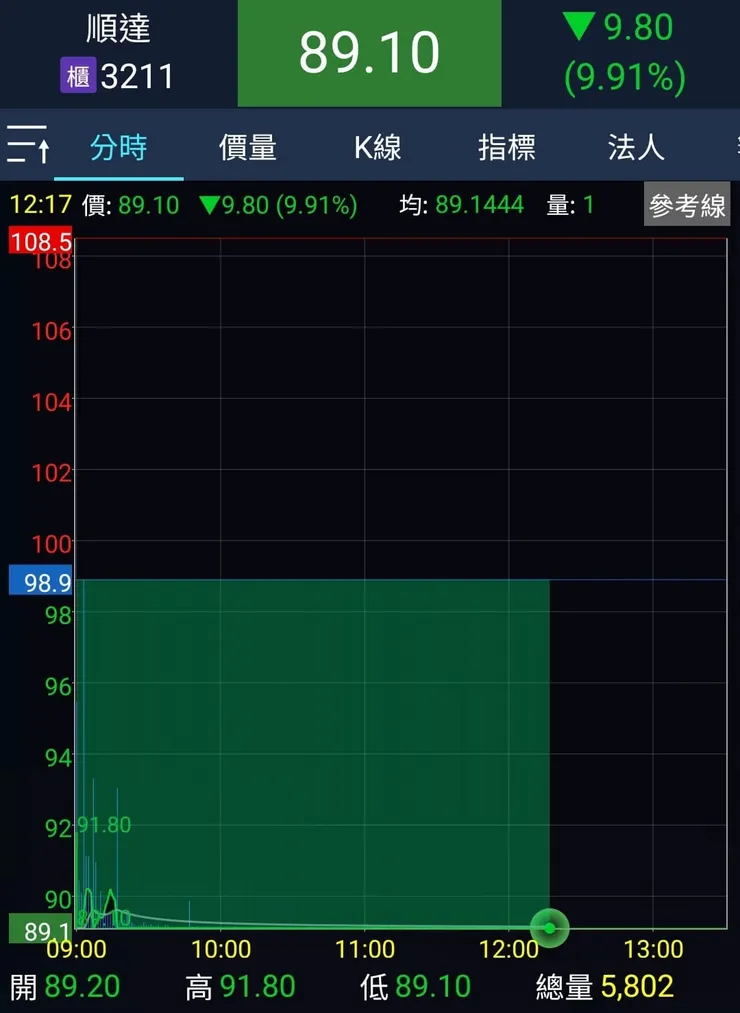The width and height of the screenshot is (740, 1013).
Task: Tap the 12:17 timestamp readout
Action: [36, 203]
